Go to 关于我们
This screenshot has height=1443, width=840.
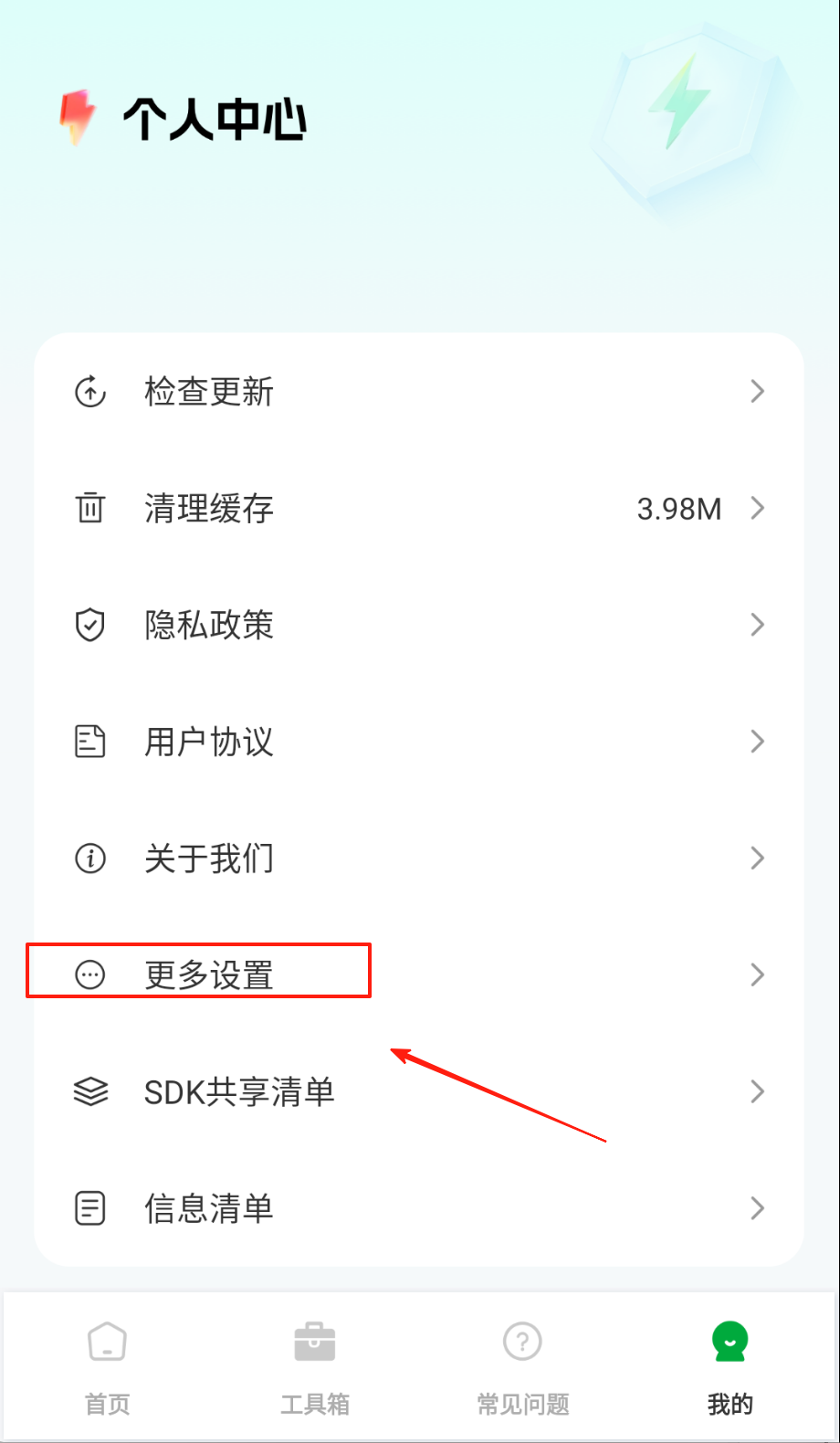(209, 858)
